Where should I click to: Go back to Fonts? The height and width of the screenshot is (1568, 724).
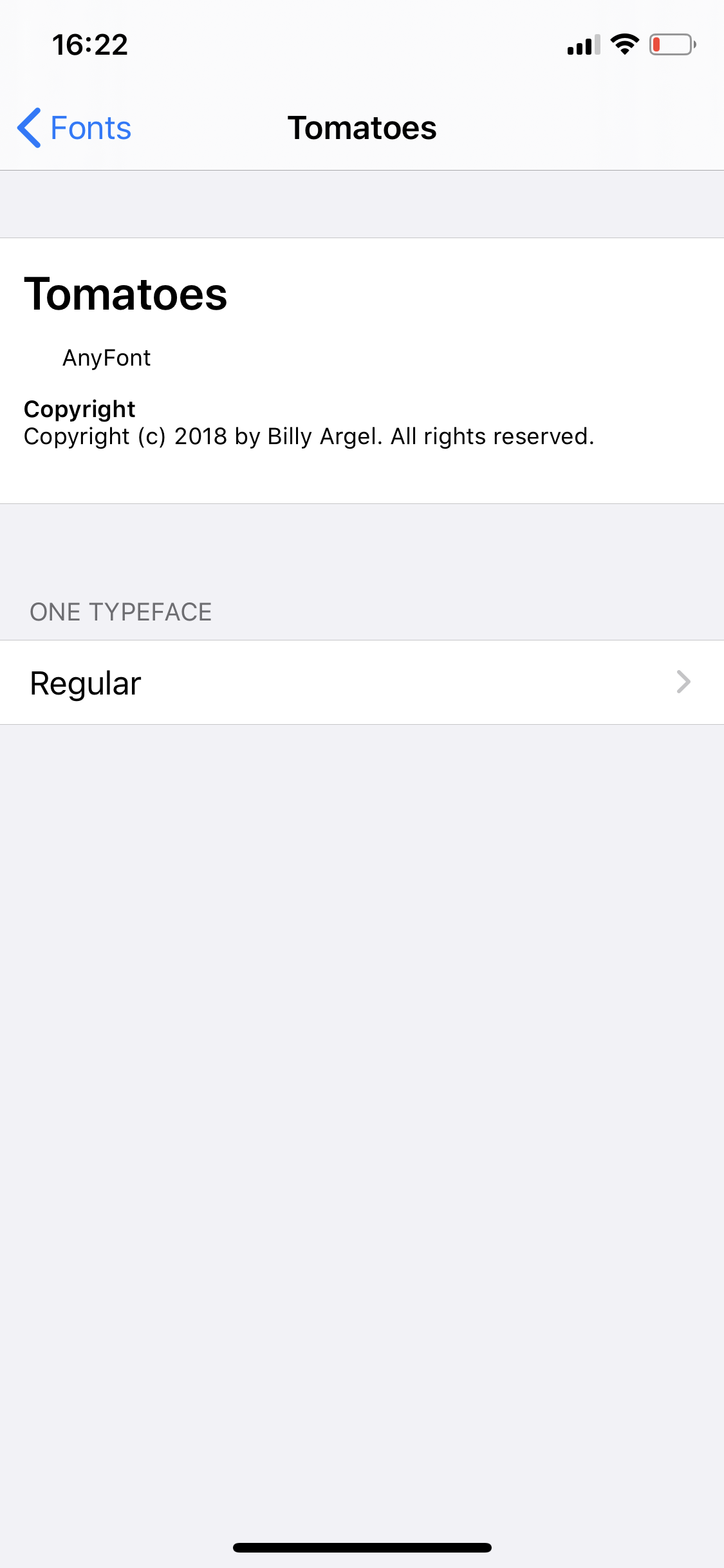pyautogui.click(x=74, y=127)
